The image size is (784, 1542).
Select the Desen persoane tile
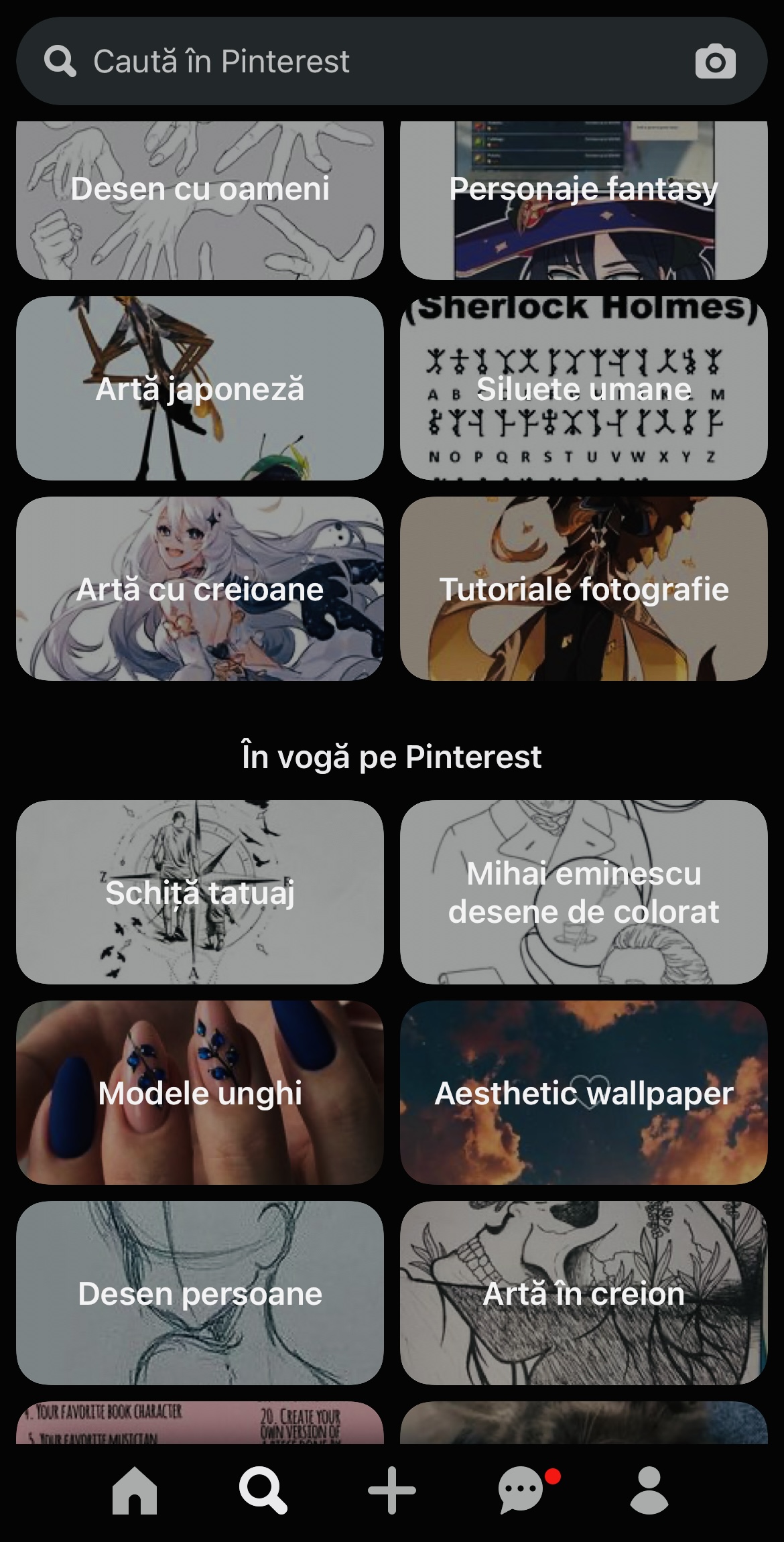[200, 1293]
